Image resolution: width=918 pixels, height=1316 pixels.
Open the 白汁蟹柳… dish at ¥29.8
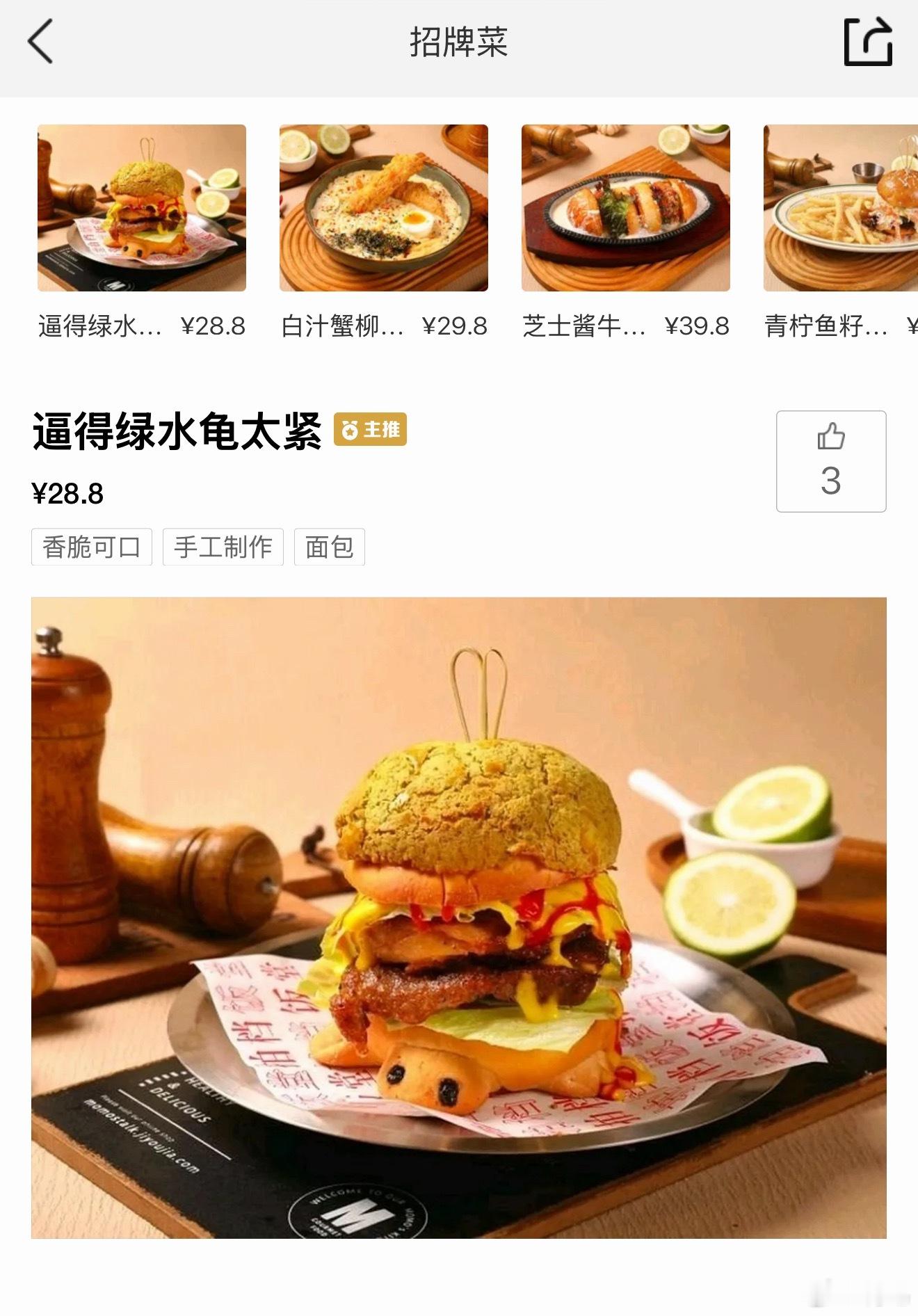384,208
